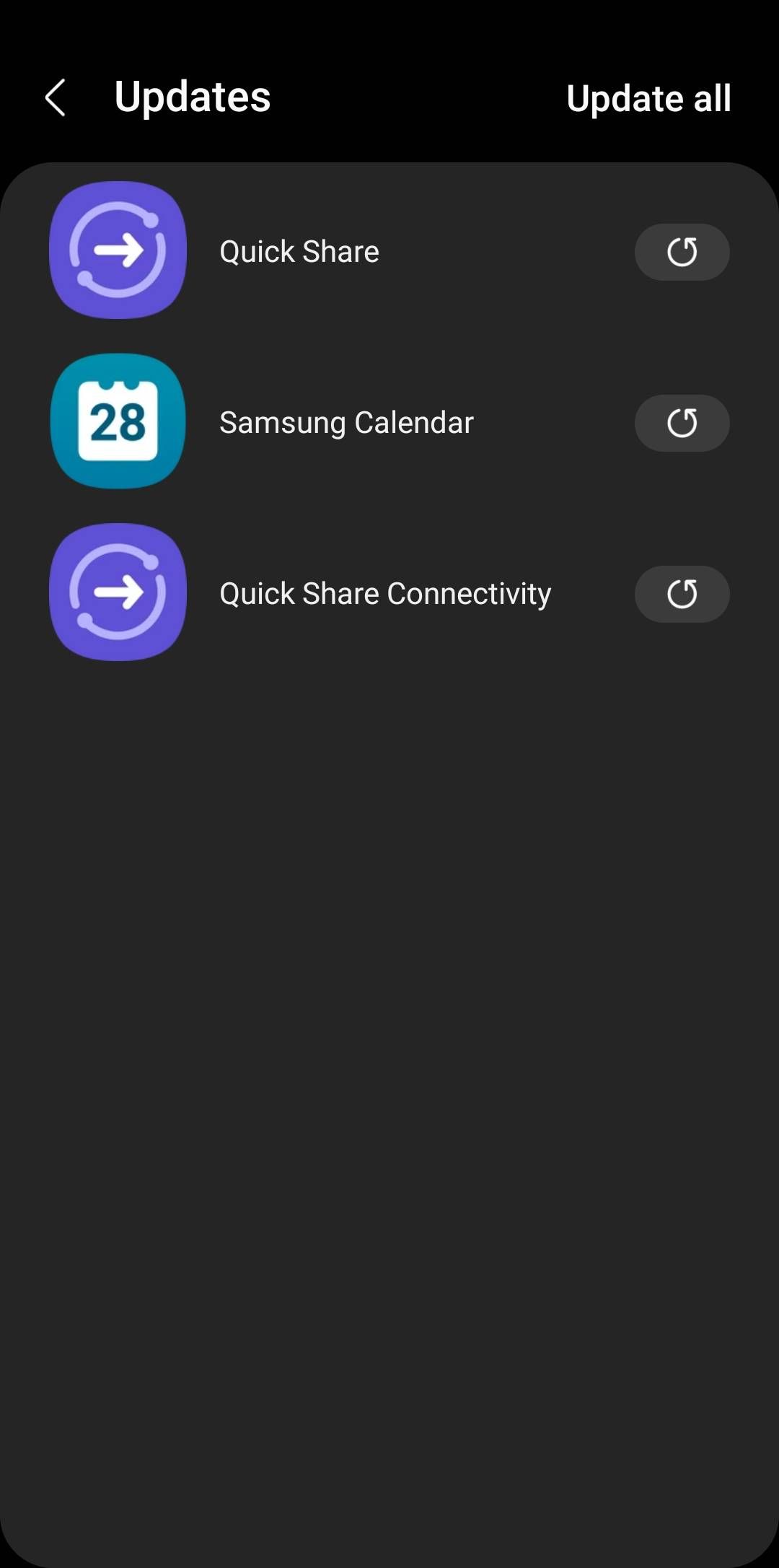
Task: Open Samsung Calendar app details
Action: point(346,423)
